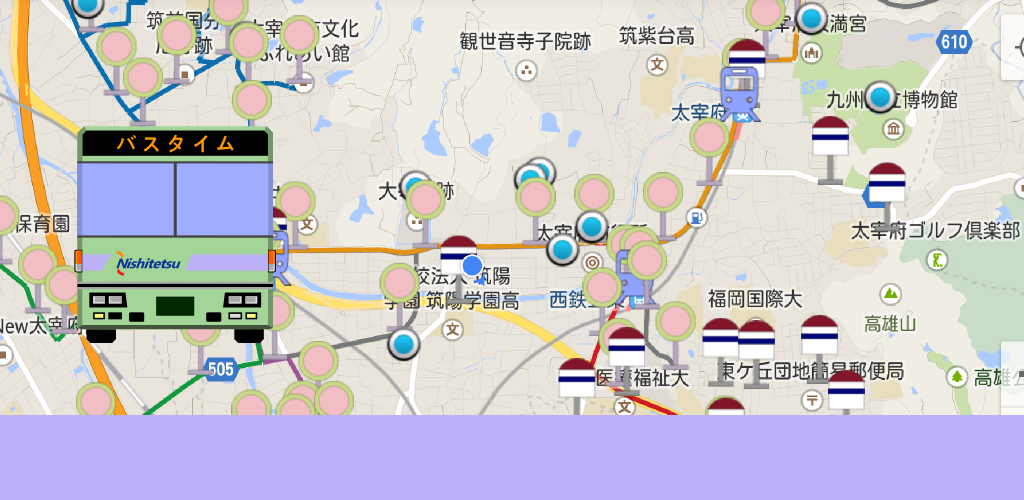Center map on my location

click(1012, 47)
